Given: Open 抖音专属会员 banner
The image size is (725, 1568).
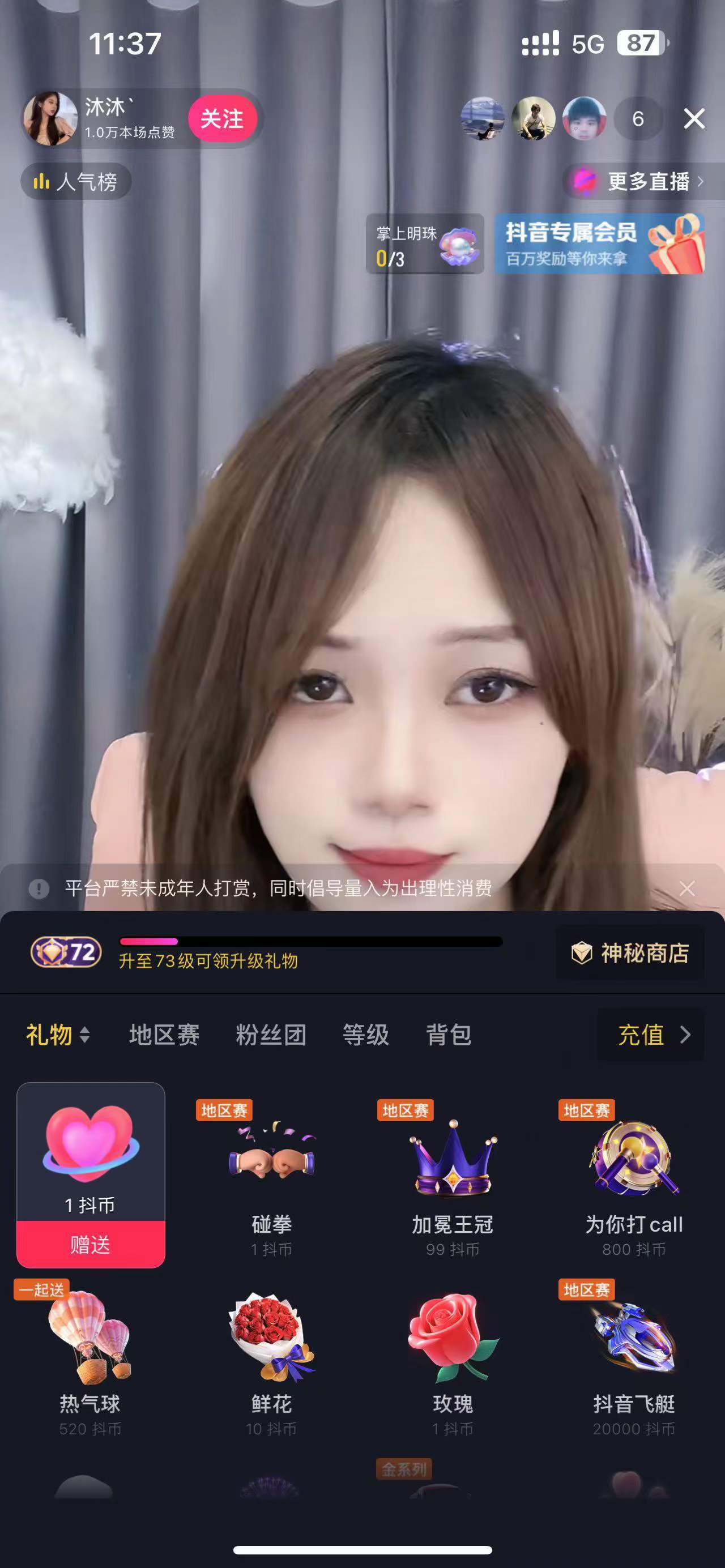Looking at the screenshot, I should point(599,244).
